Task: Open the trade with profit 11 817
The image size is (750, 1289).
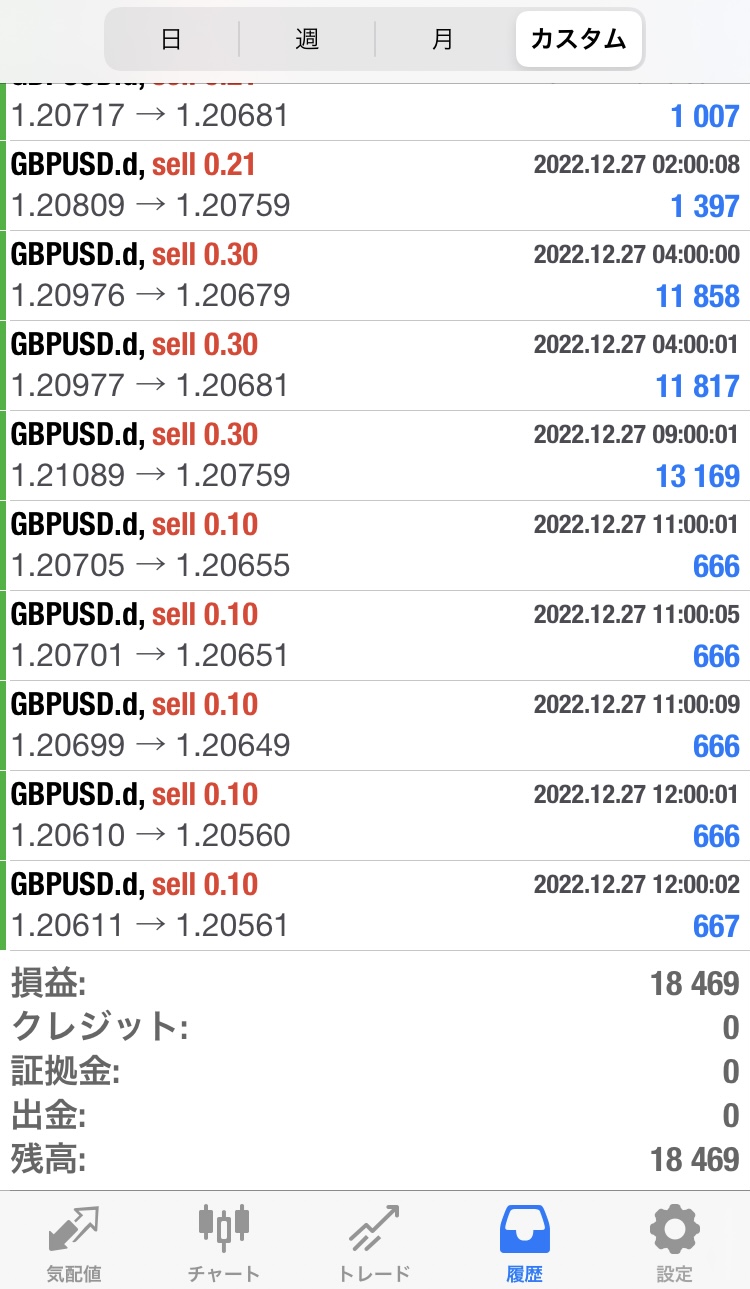Action: pos(375,366)
